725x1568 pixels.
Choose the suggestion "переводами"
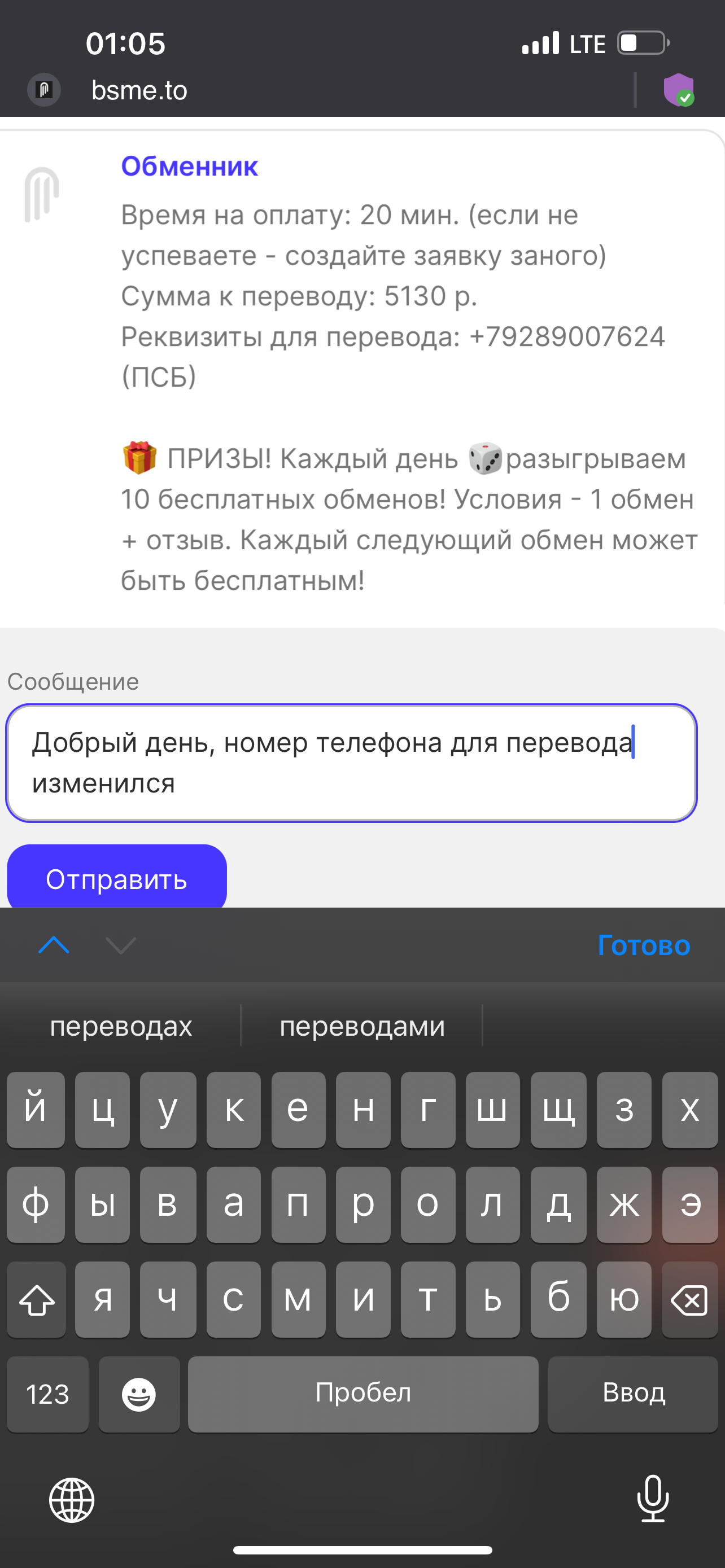tap(362, 1026)
